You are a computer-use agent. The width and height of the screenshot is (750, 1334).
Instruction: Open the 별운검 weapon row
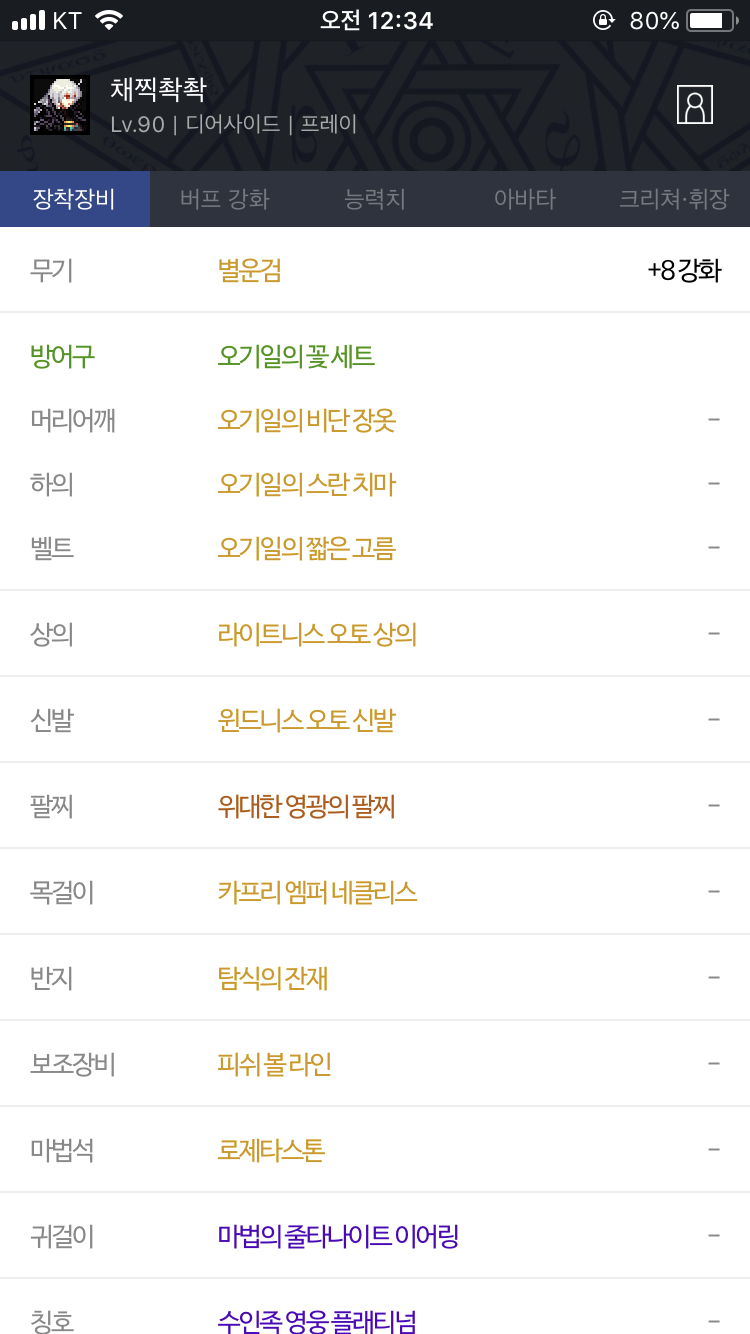pyautogui.click(x=375, y=270)
